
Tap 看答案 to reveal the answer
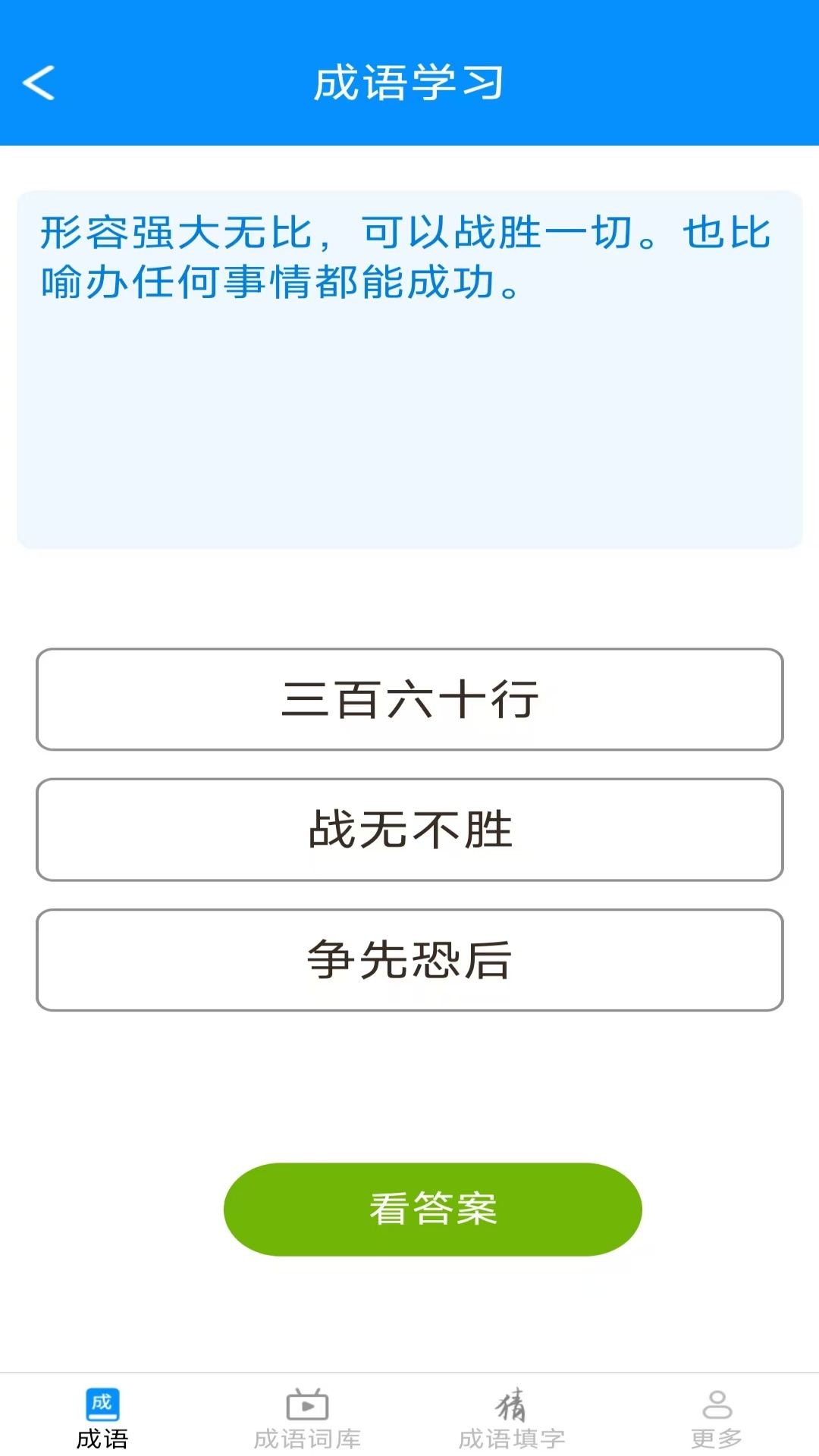point(433,1210)
